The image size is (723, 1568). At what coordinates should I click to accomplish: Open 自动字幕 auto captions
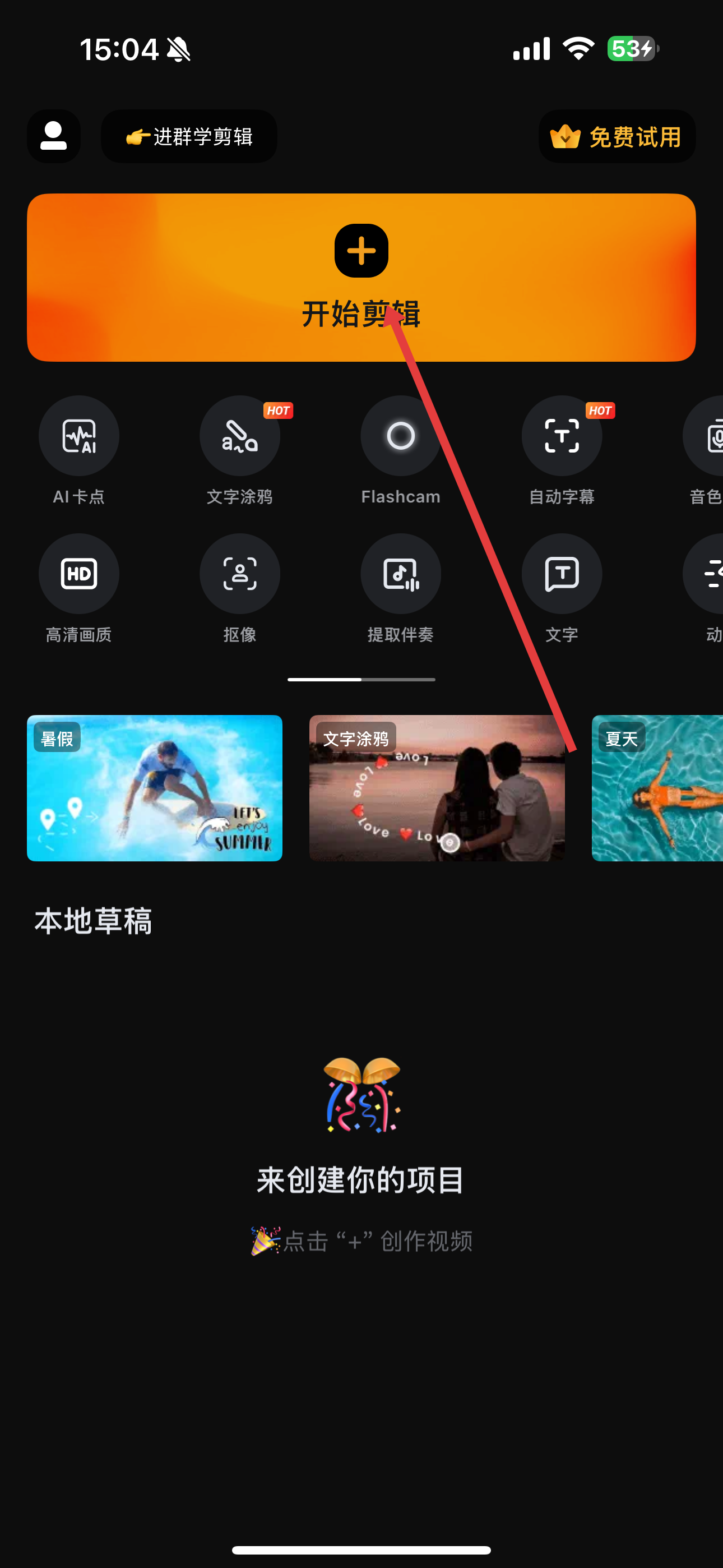coord(561,436)
